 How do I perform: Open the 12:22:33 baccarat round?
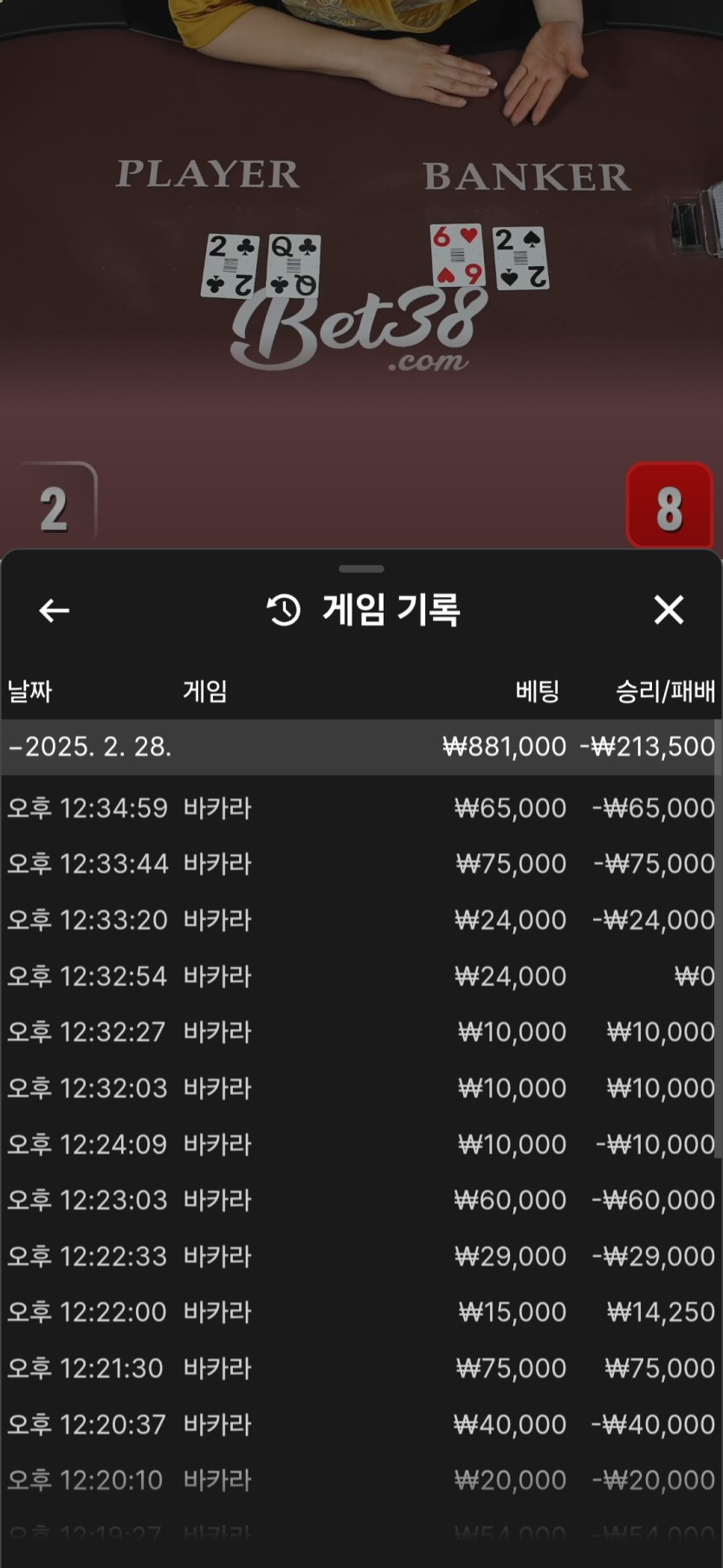361,1256
